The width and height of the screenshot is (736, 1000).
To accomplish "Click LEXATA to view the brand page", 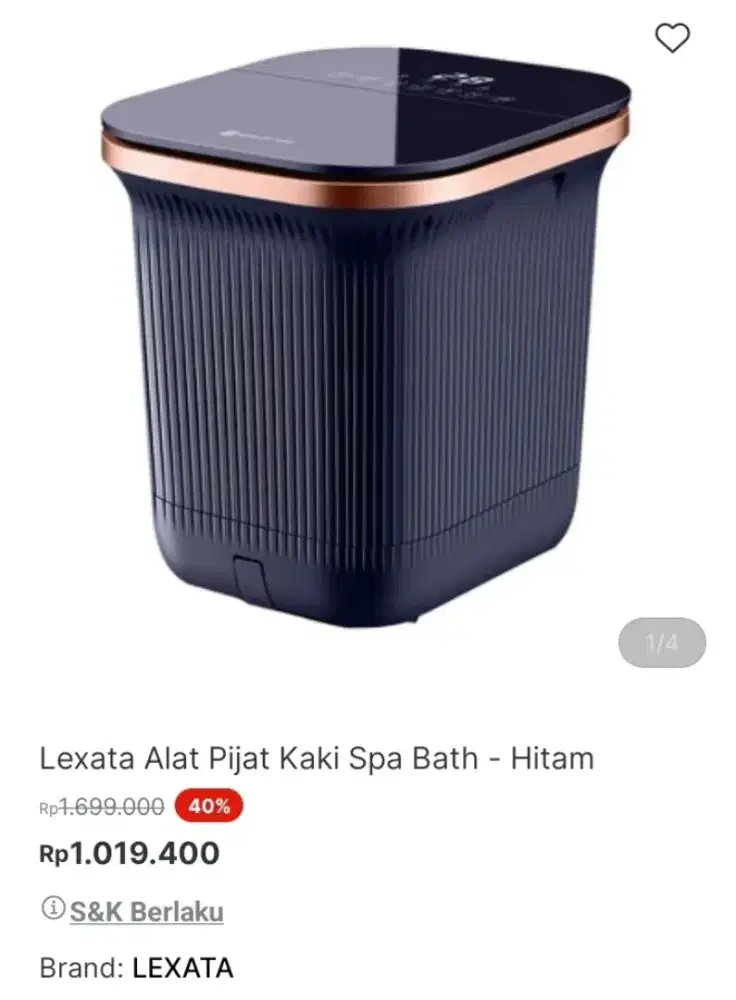I will coord(179,967).
